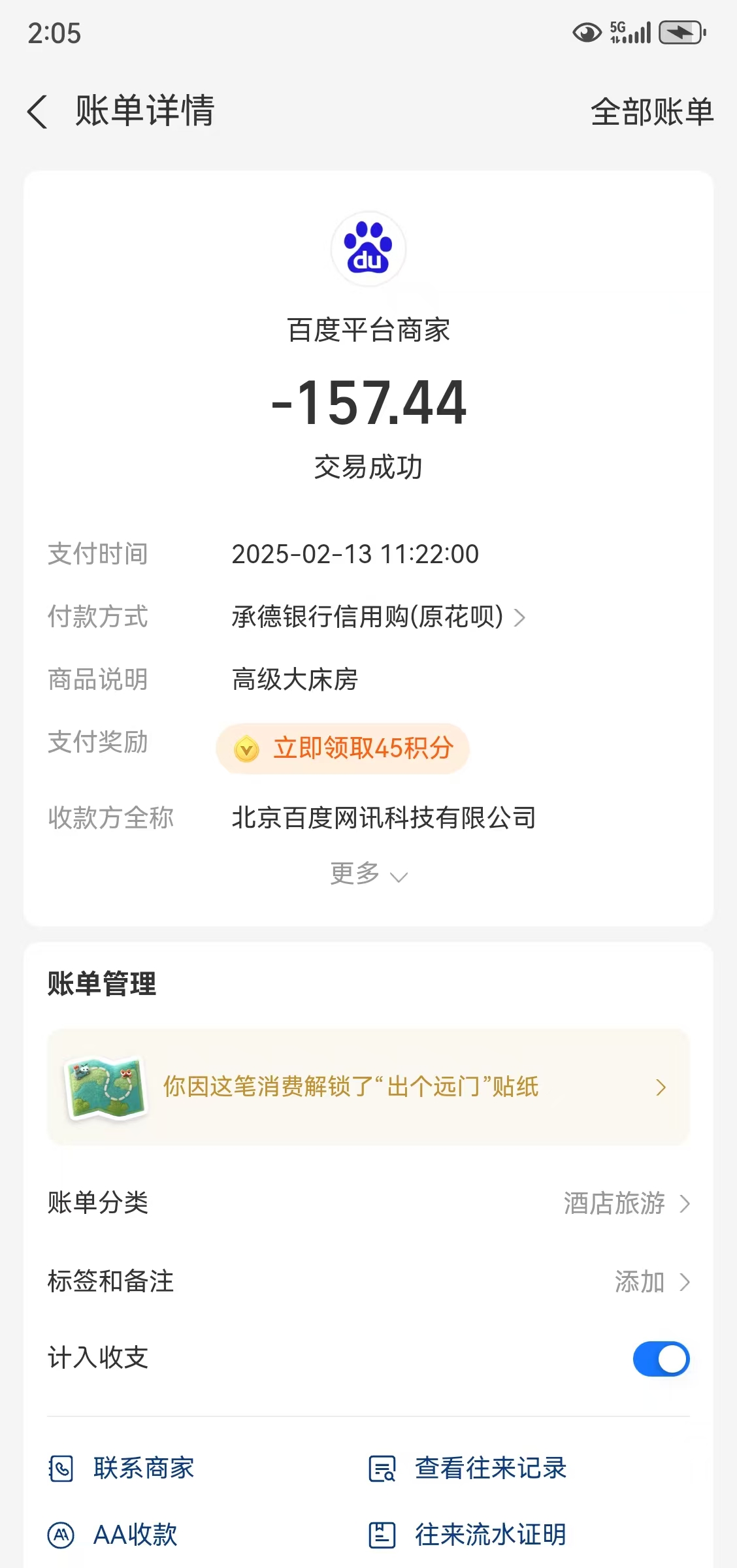Toggle off the 计入收支 switch
Screen dimensions: 737x1568
coord(661,1359)
